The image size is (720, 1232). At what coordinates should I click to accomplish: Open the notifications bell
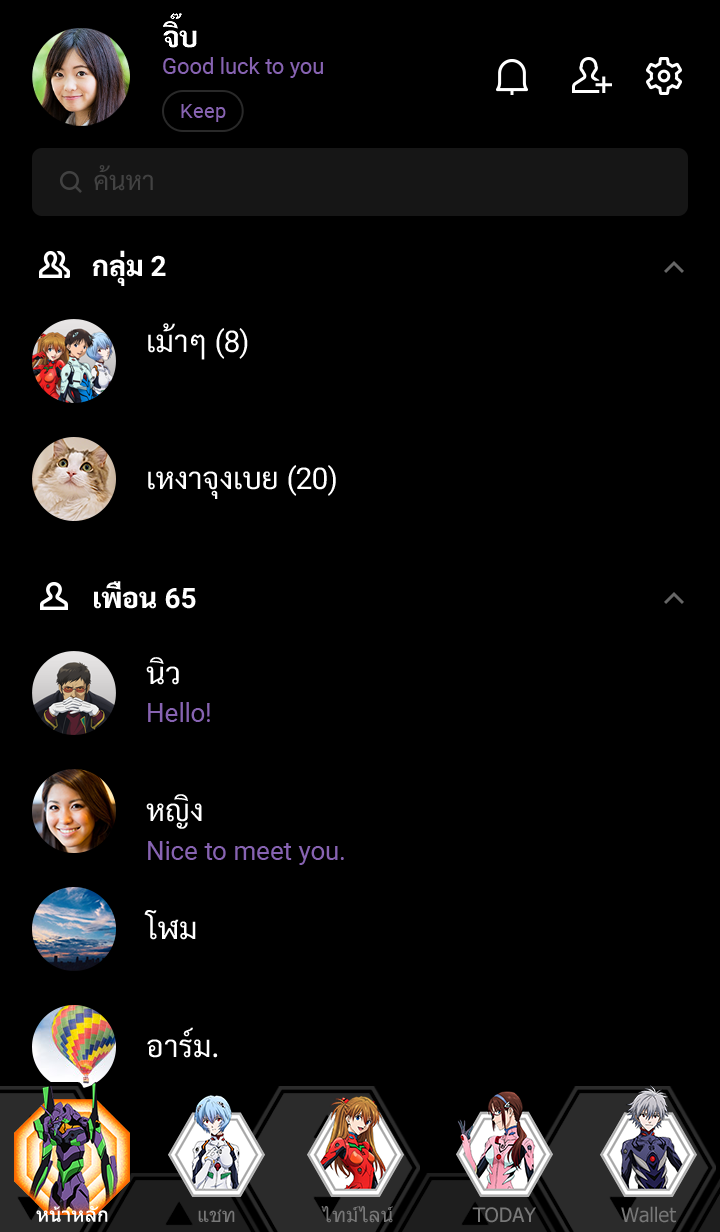point(512,77)
